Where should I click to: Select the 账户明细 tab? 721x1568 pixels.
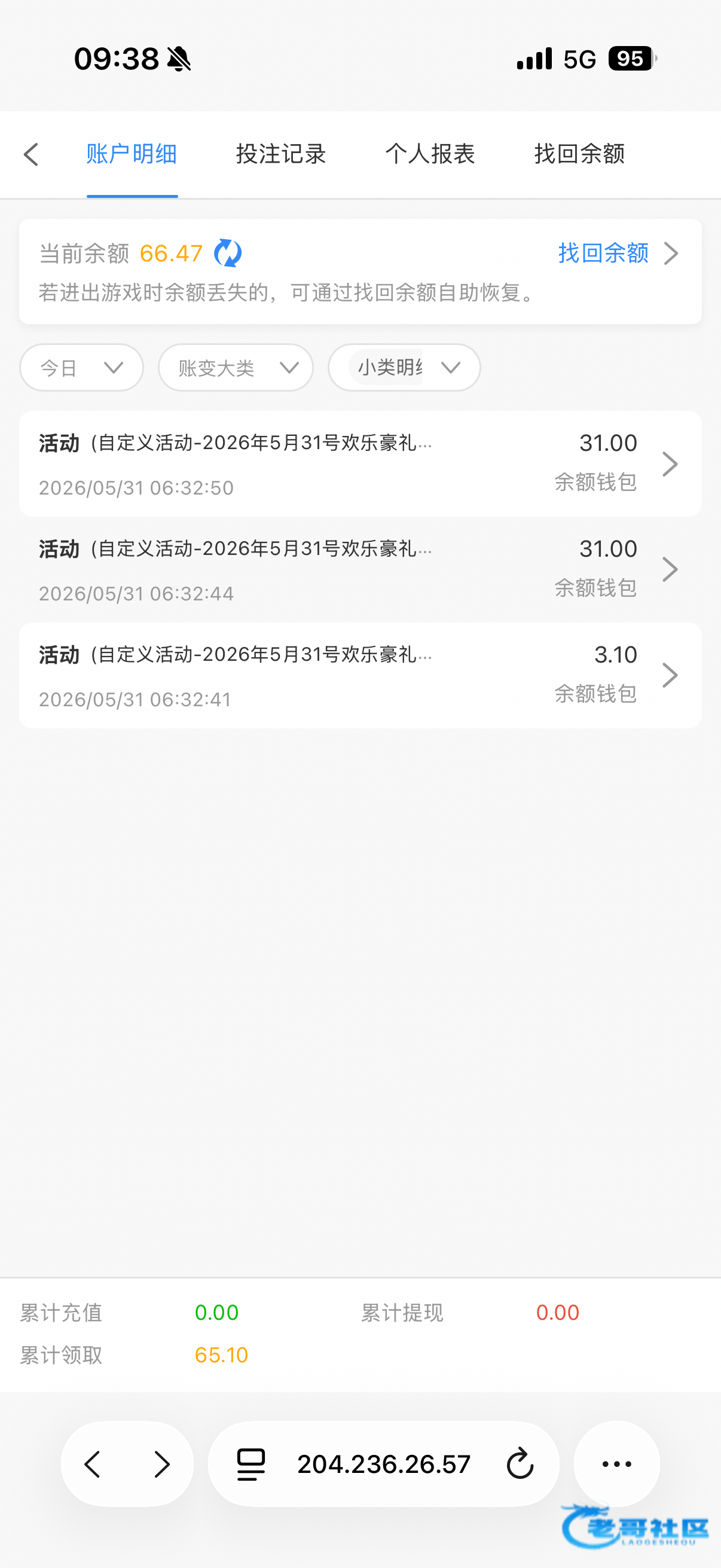pos(132,154)
